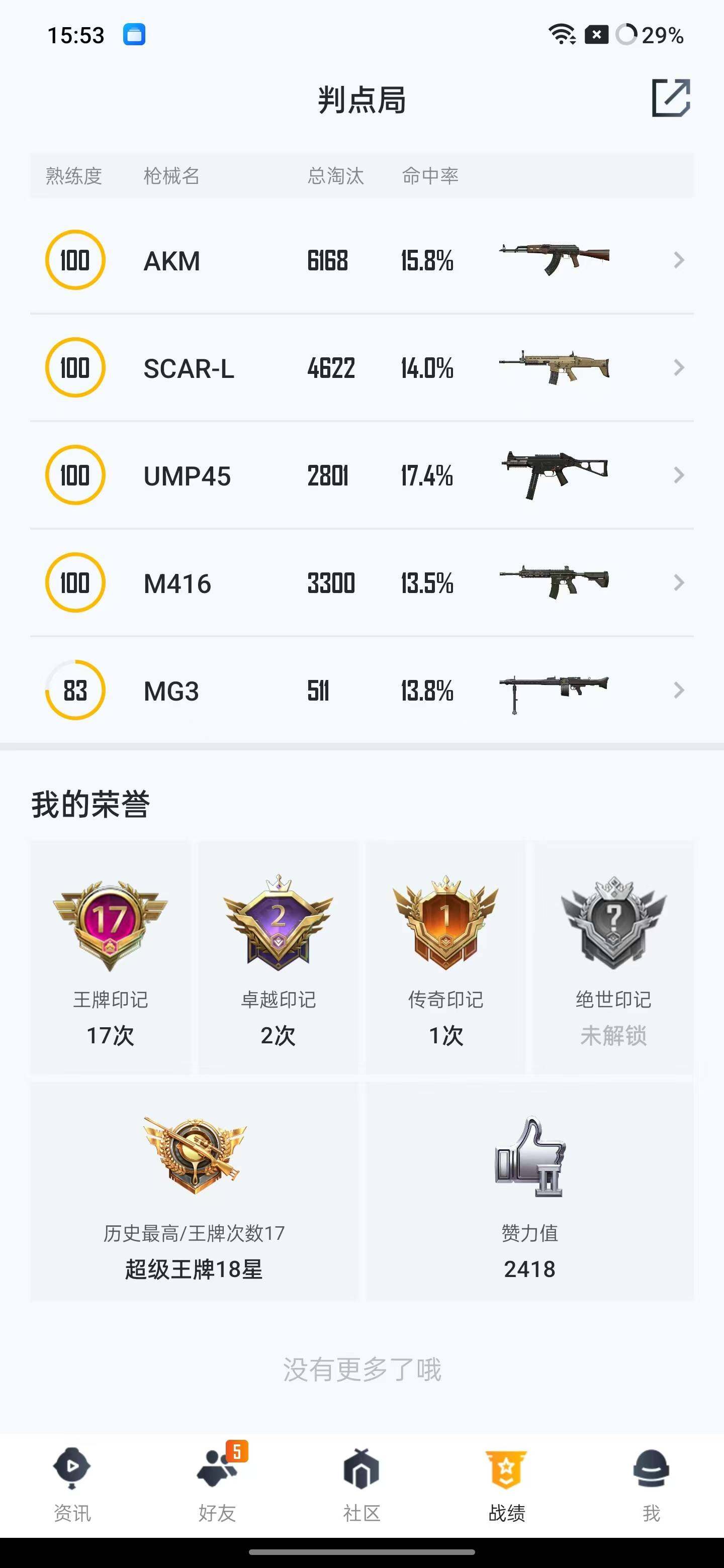Open the UMP45 weapon detail page
Image resolution: width=724 pixels, height=1568 pixels.
pos(678,475)
